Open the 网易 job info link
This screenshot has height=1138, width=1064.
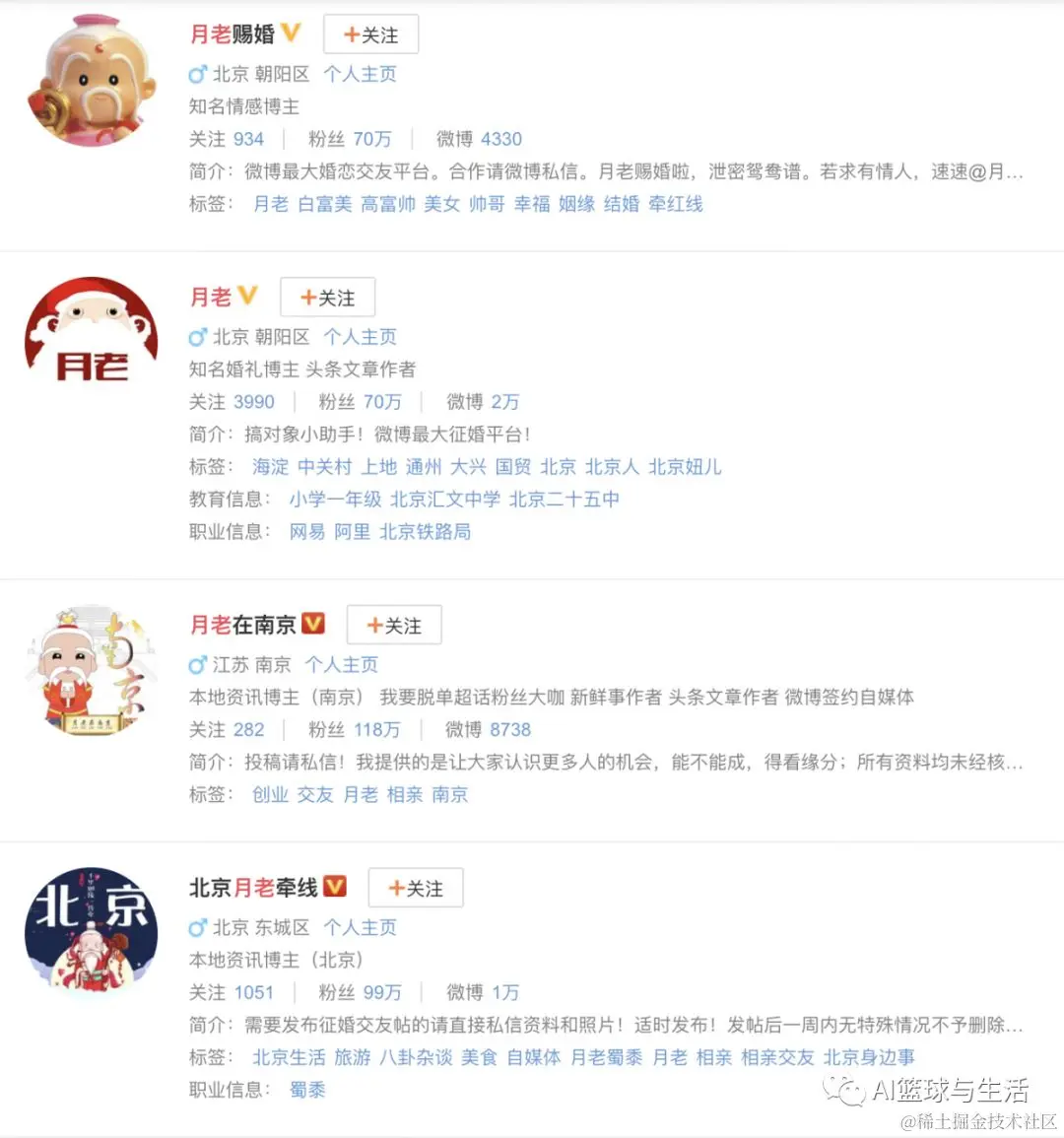point(306,532)
